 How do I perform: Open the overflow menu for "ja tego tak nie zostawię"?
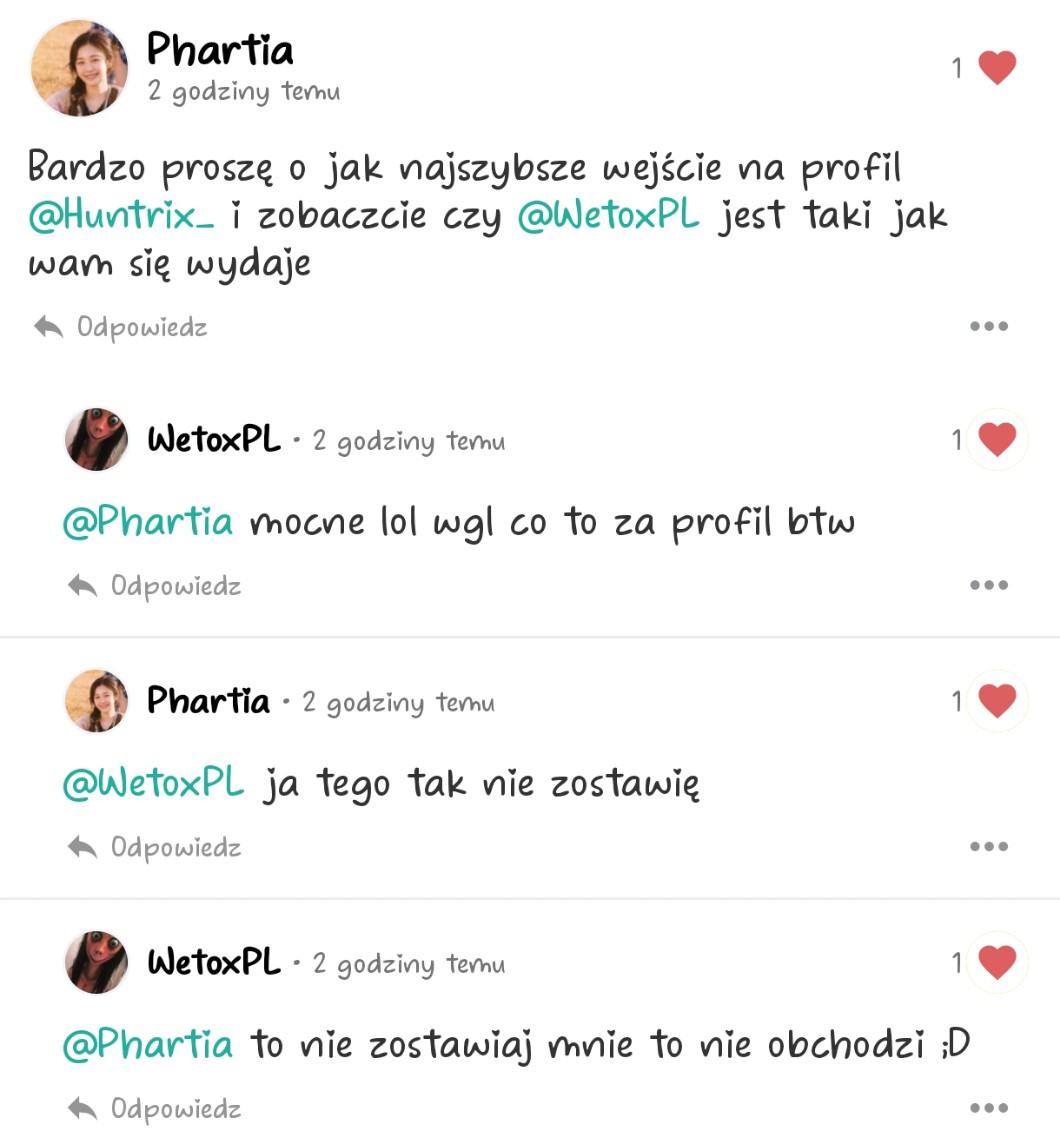989,847
